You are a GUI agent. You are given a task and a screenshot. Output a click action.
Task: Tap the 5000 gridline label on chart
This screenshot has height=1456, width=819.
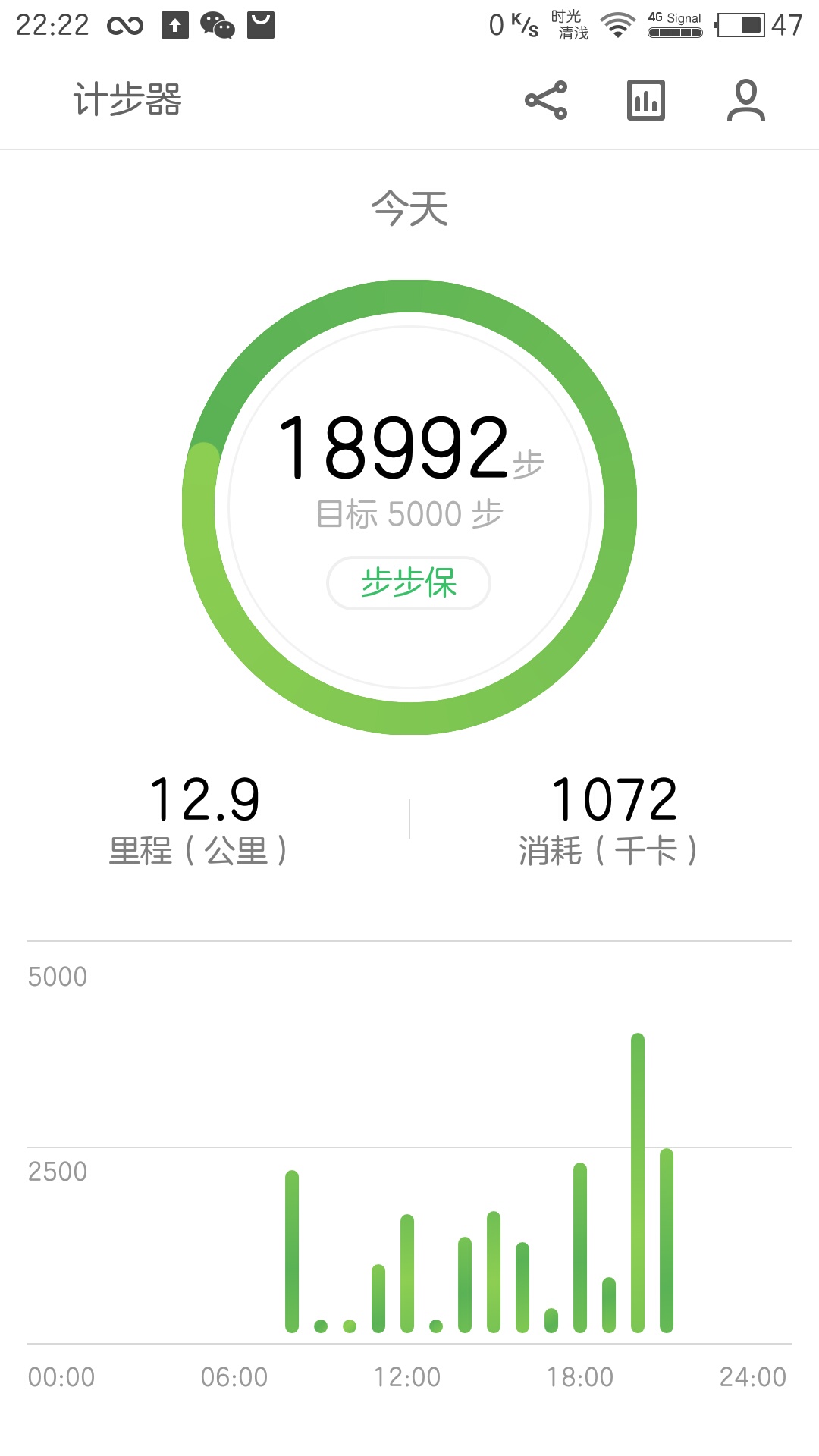click(57, 977)
